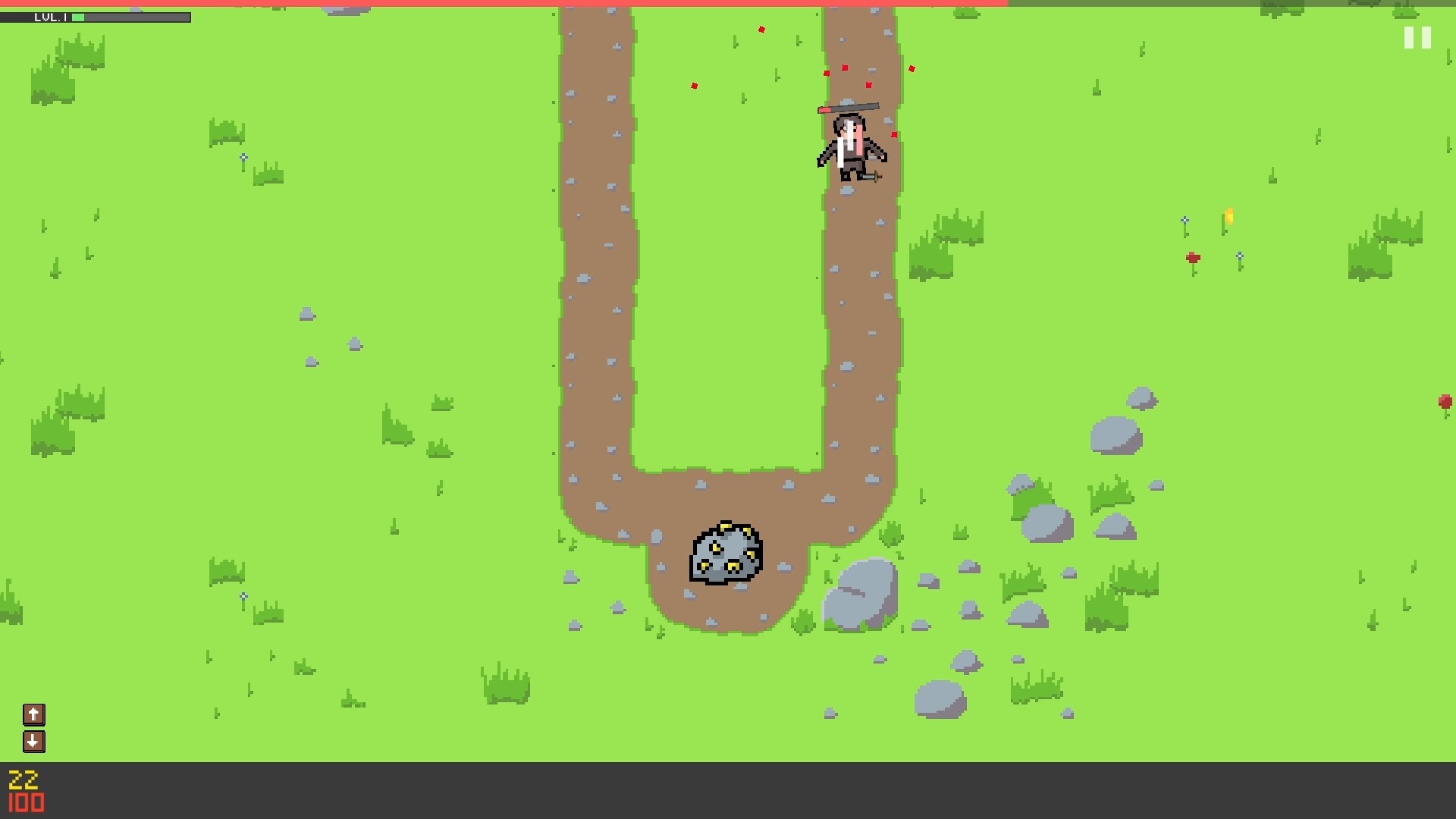The height and width of the screenshot is (819, 1456).
Task: Tap the down arrow button
Action: [33, 741]
